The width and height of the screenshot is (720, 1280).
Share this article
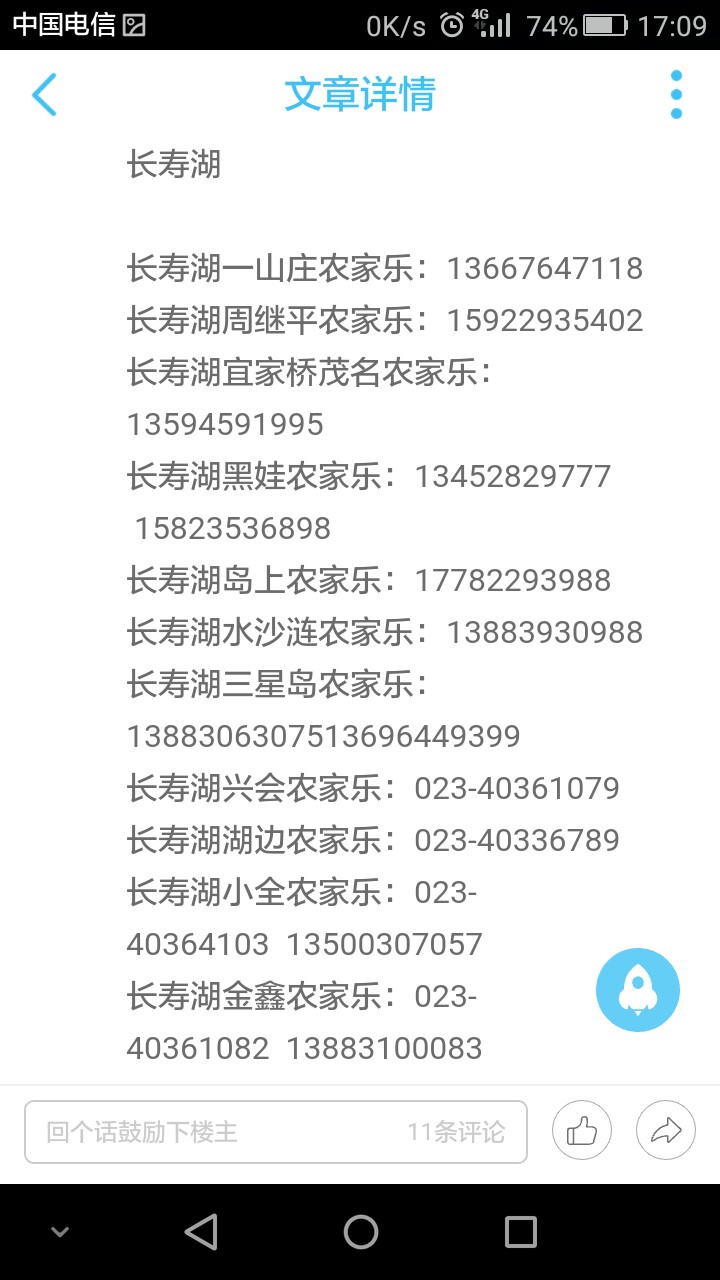[x=666, y=1131]
